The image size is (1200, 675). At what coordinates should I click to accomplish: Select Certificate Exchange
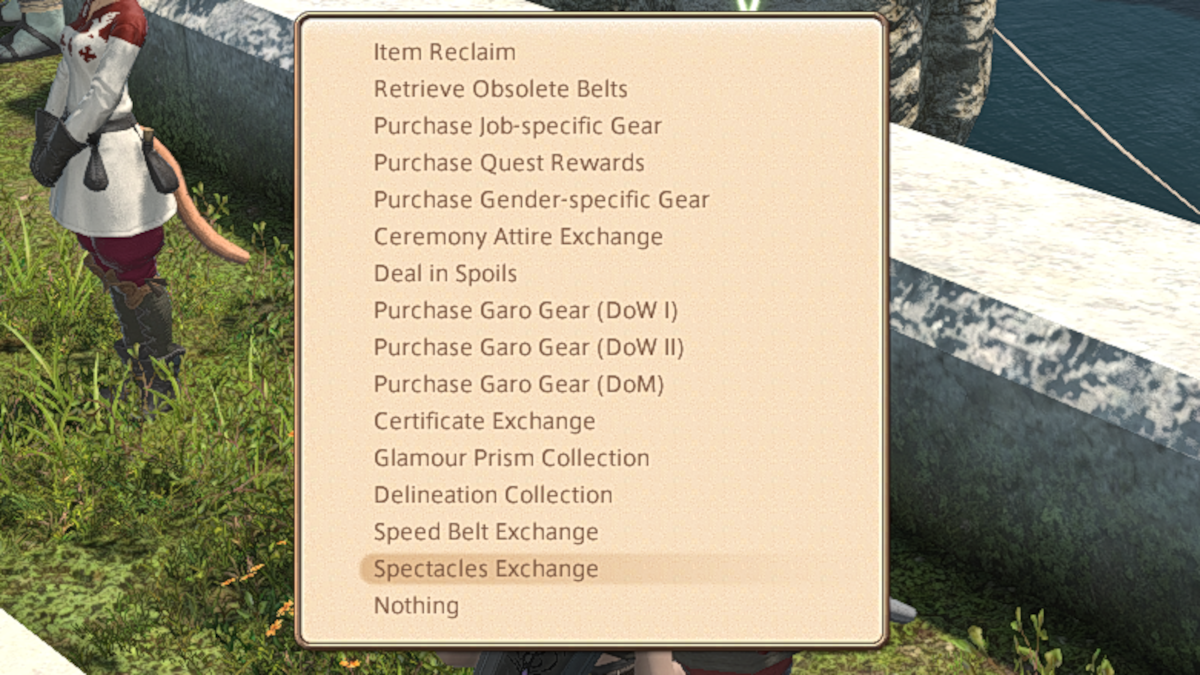[x=484, y=421]
